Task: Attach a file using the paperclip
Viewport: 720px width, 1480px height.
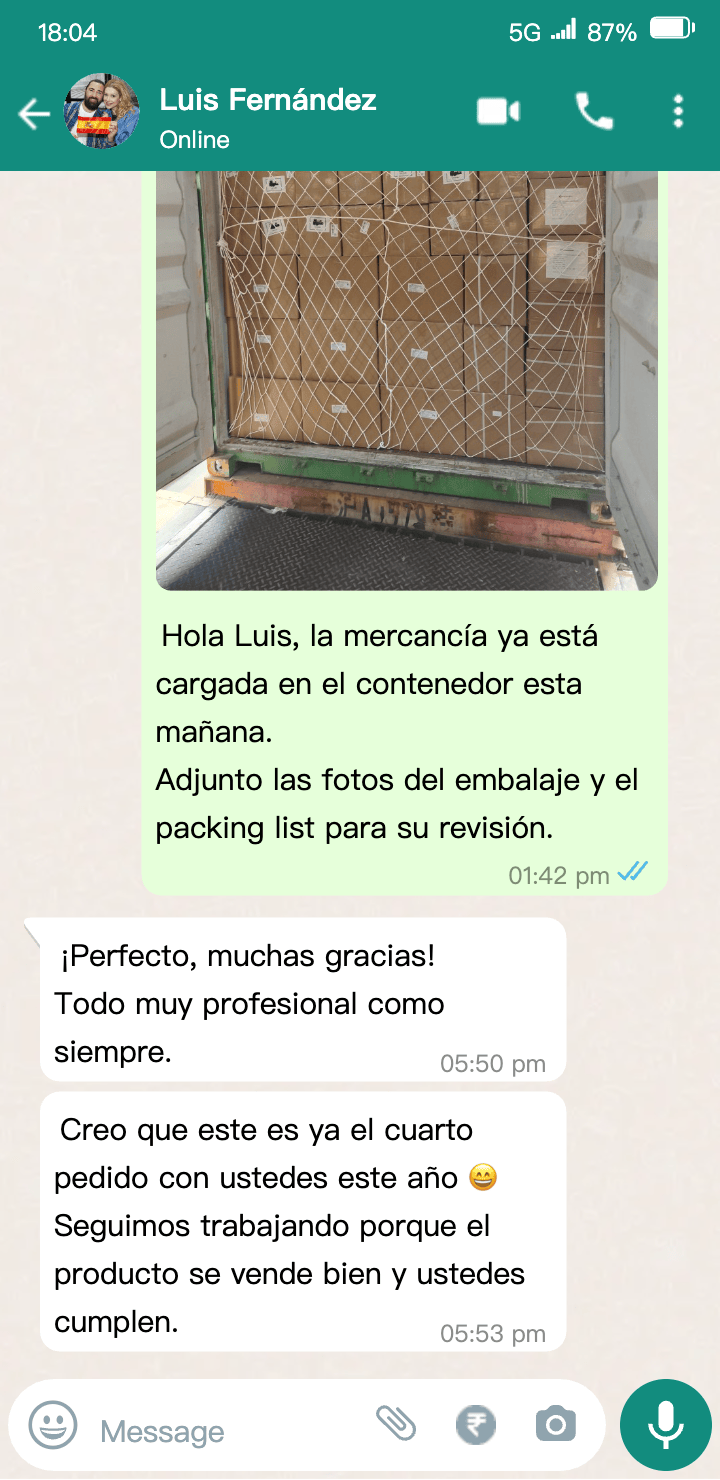Action: tap(398, 1424)
